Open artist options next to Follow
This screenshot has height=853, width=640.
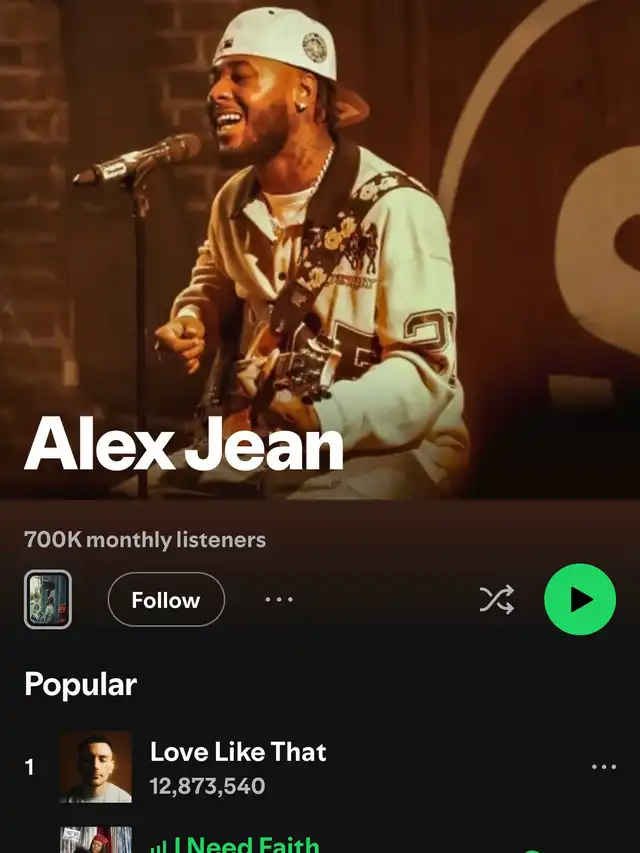tap(279, 600)
